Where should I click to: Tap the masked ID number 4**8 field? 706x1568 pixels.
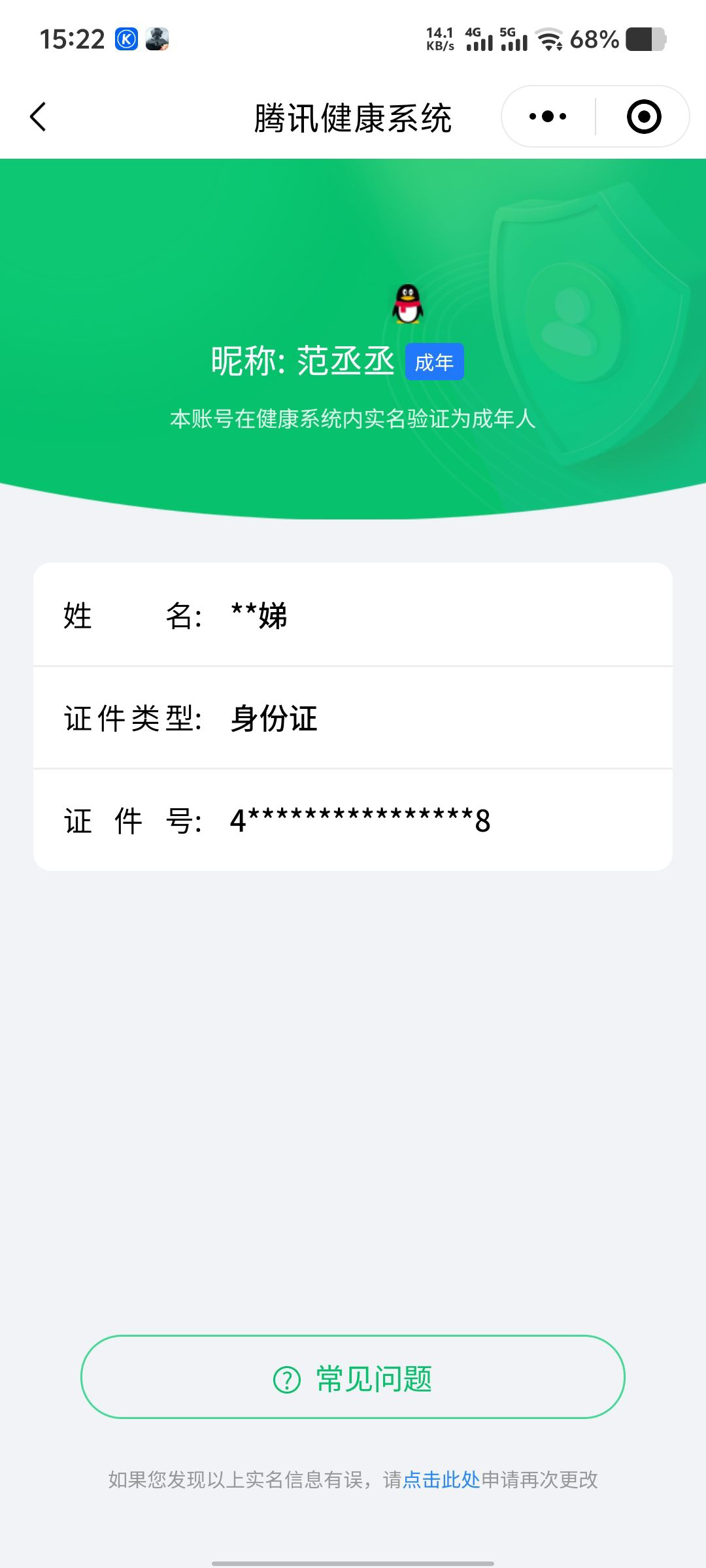coord(360,822)
